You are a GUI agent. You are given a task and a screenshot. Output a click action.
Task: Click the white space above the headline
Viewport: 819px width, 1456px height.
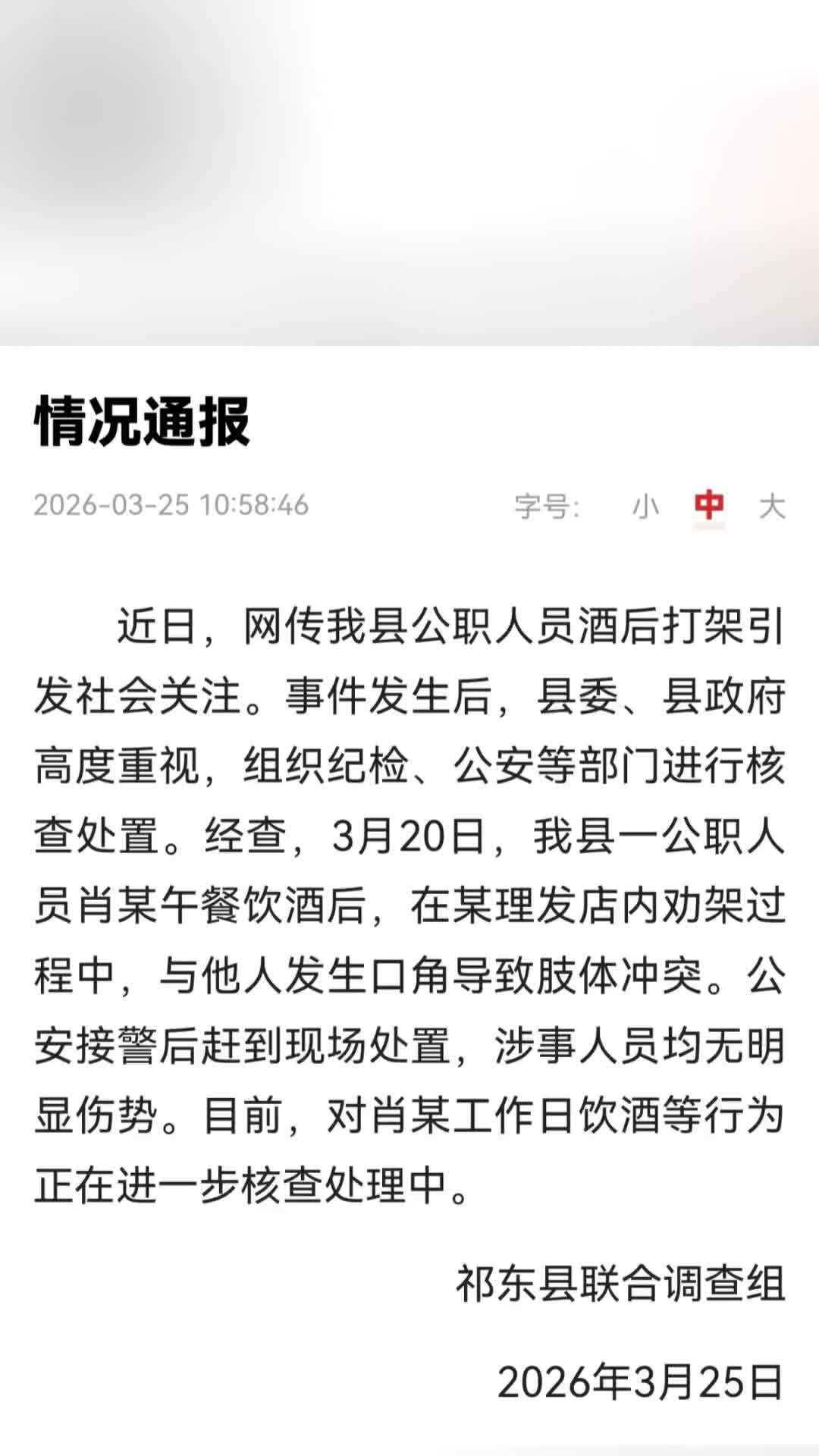point(409,364)
